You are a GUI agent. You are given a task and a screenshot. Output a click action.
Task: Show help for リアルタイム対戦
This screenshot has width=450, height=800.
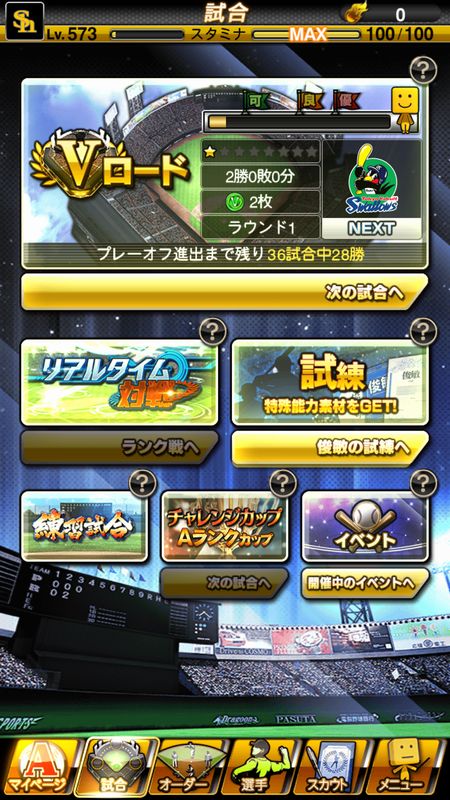(213, 332)
